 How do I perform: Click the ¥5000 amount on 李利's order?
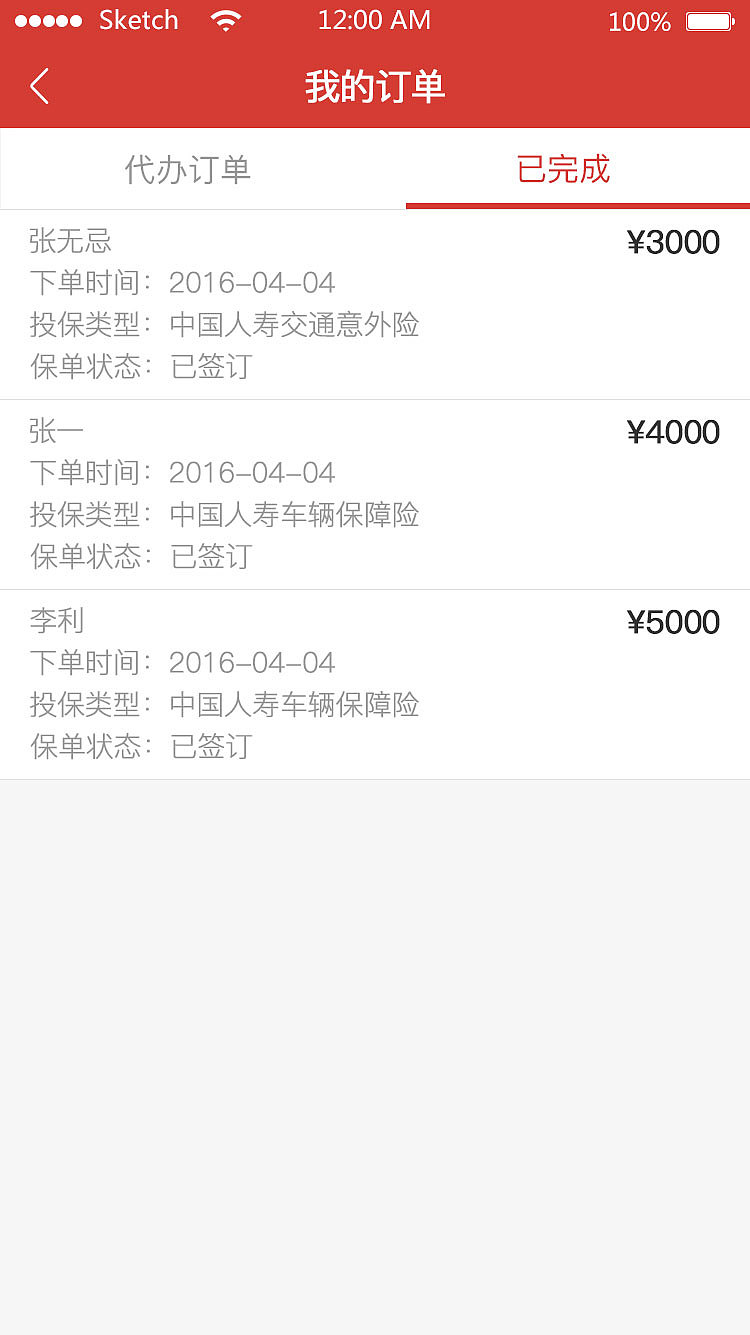pos(675,621)
